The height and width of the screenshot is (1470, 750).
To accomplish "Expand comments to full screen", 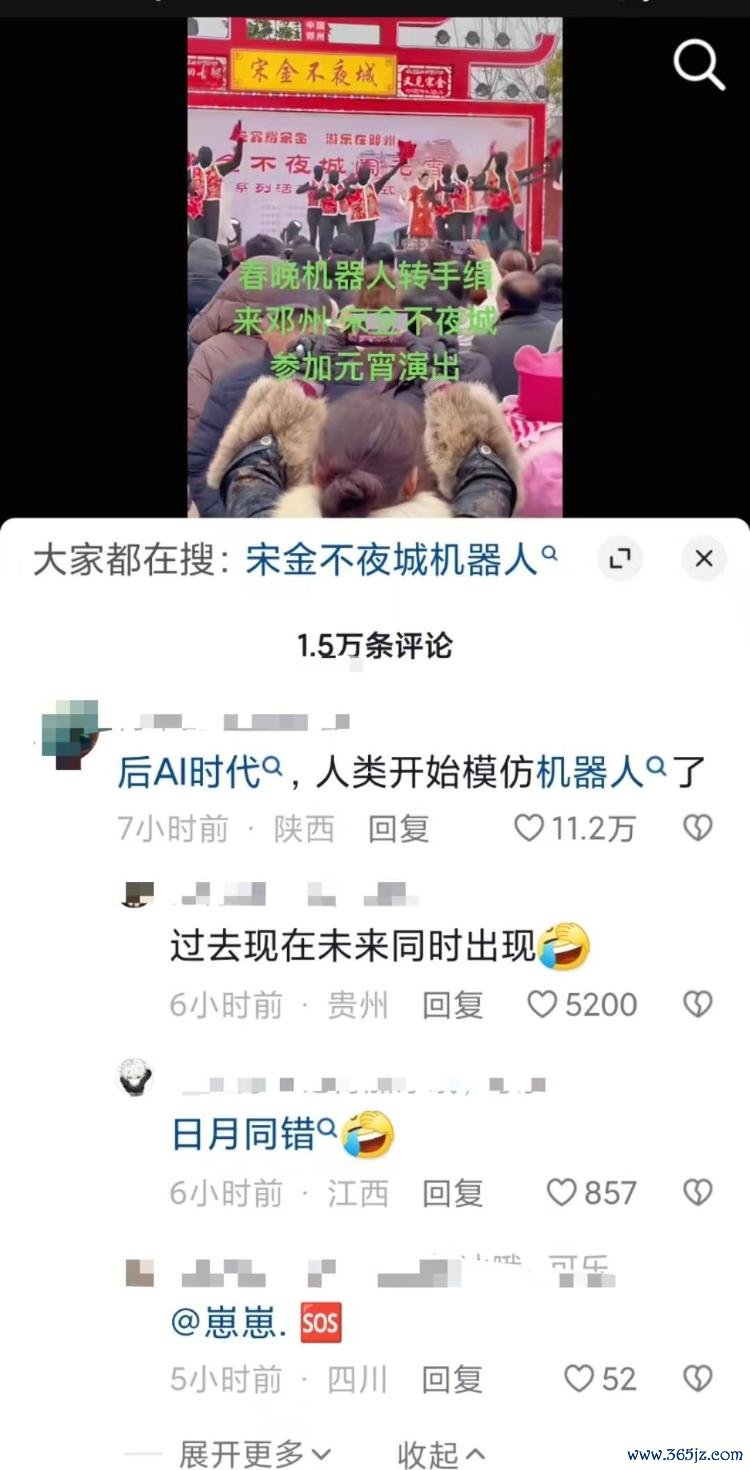I will click(x=620, y=559).
